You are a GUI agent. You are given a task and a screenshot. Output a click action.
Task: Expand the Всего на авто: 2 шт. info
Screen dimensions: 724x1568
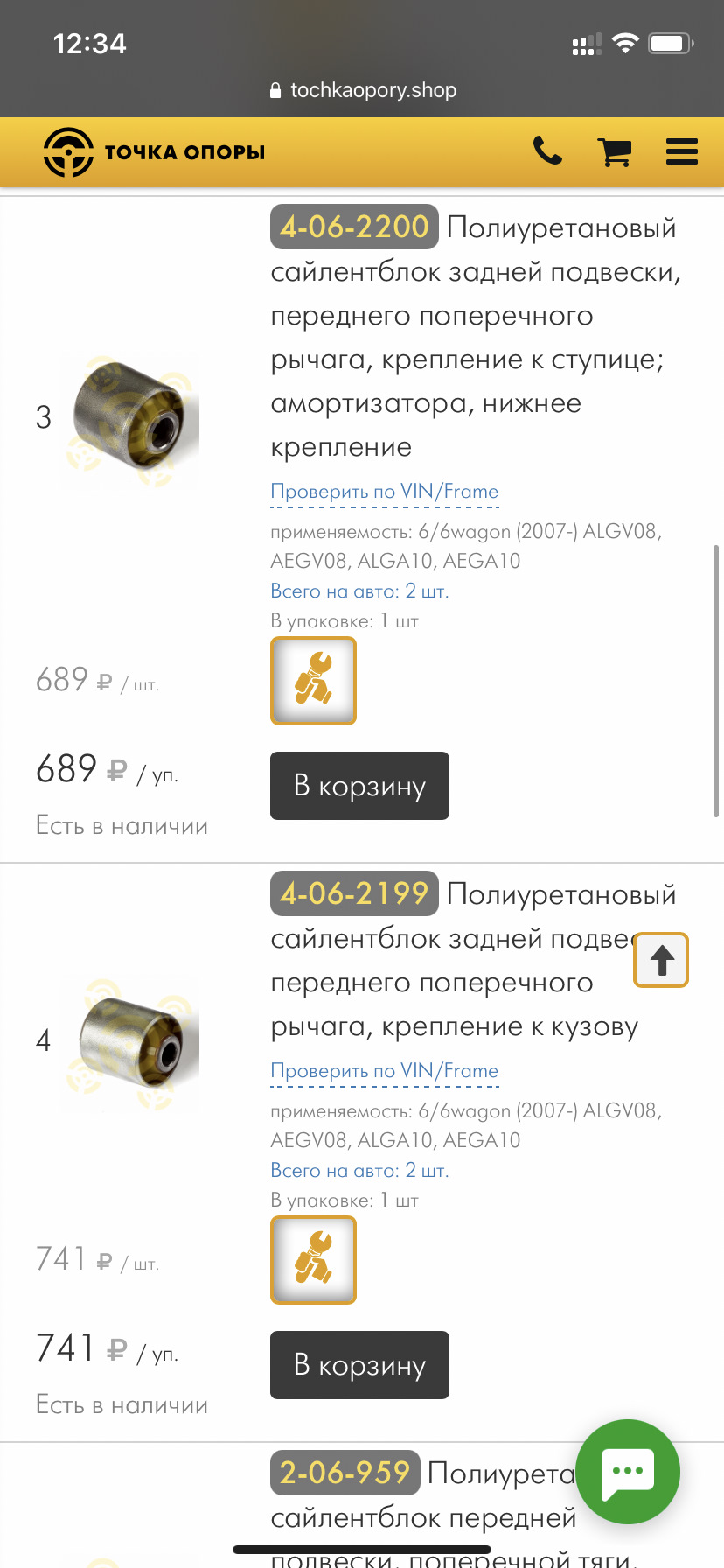coord(360,591)
